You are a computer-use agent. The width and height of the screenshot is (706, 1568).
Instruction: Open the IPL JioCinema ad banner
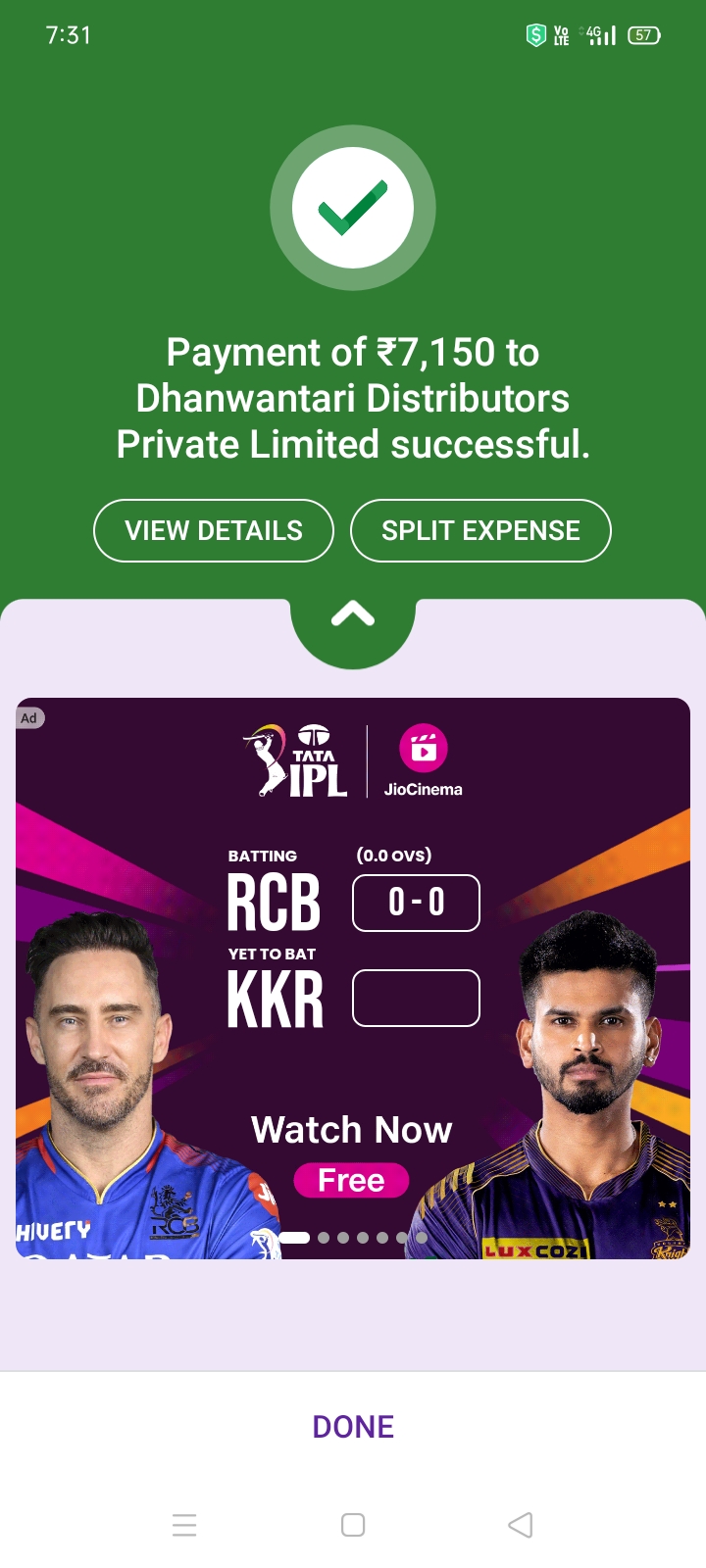coord(353,978)
